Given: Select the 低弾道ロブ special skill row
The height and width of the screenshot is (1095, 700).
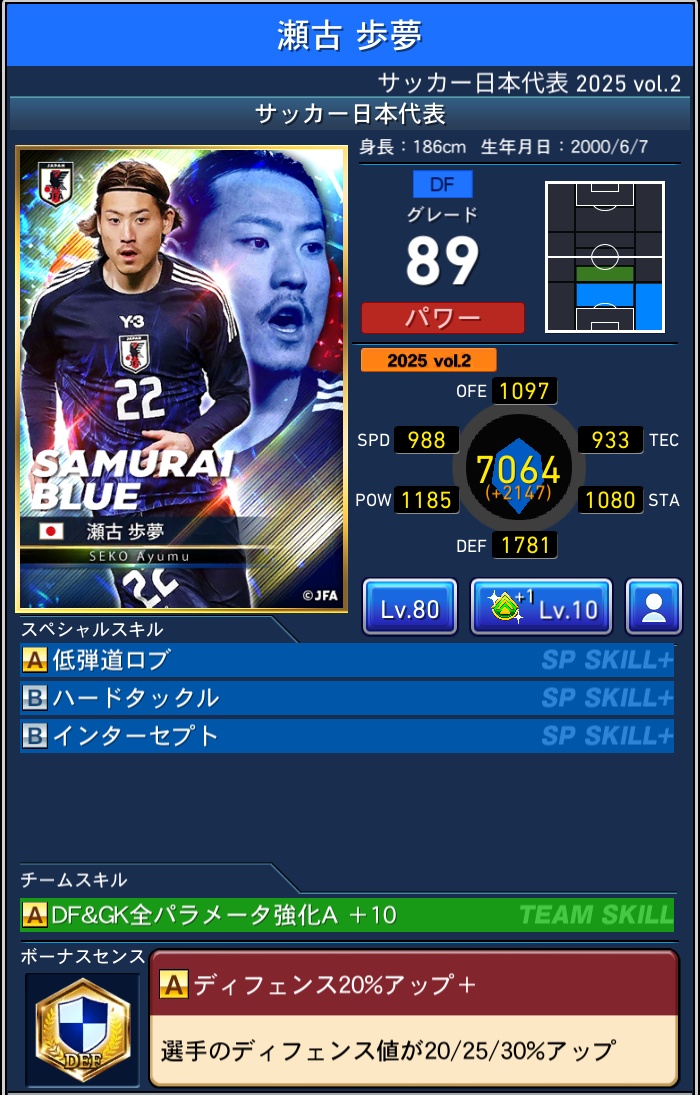Looking at the screenshot, I should pyautogui.click(x=346, y=660).
